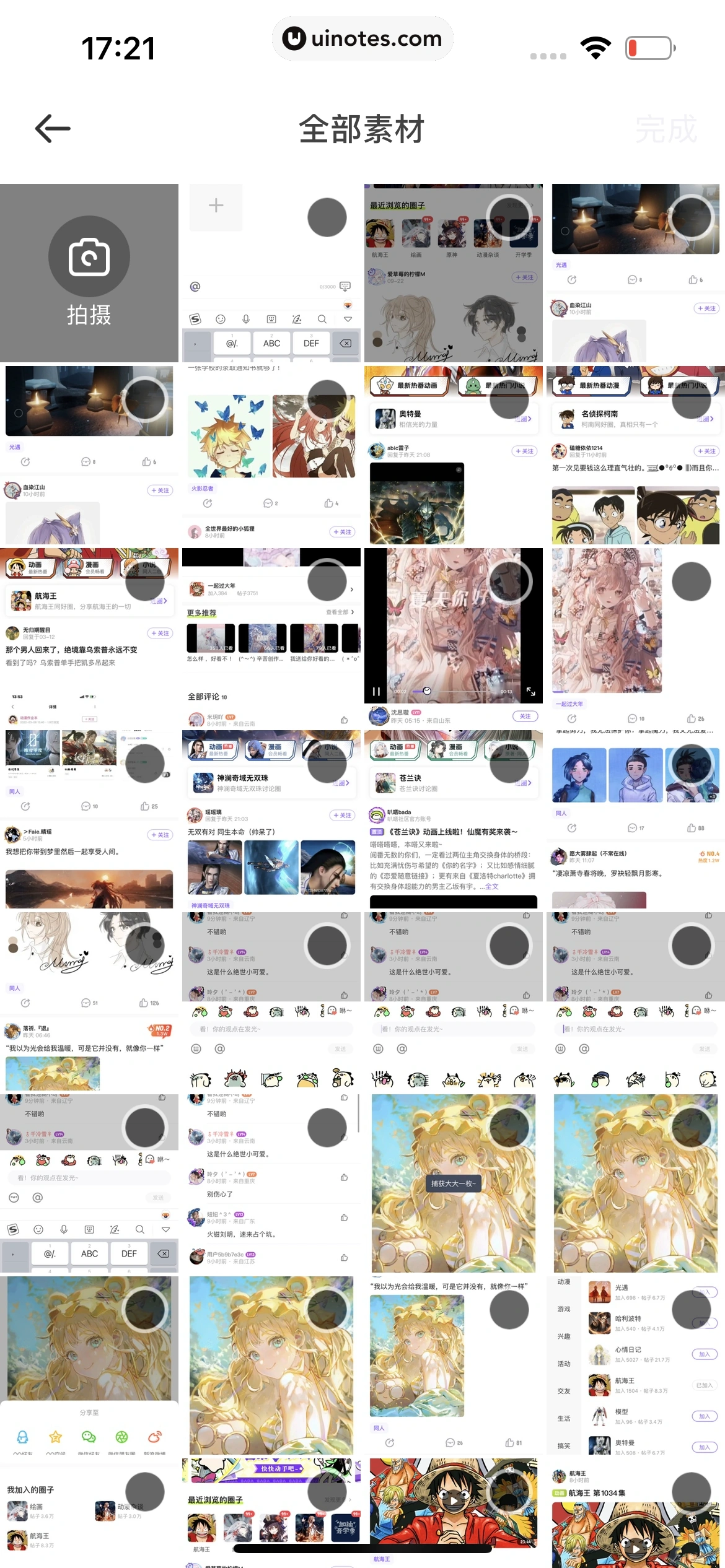Go back from 全部素材
725x1568 pixels.
(x=53, y=129)
